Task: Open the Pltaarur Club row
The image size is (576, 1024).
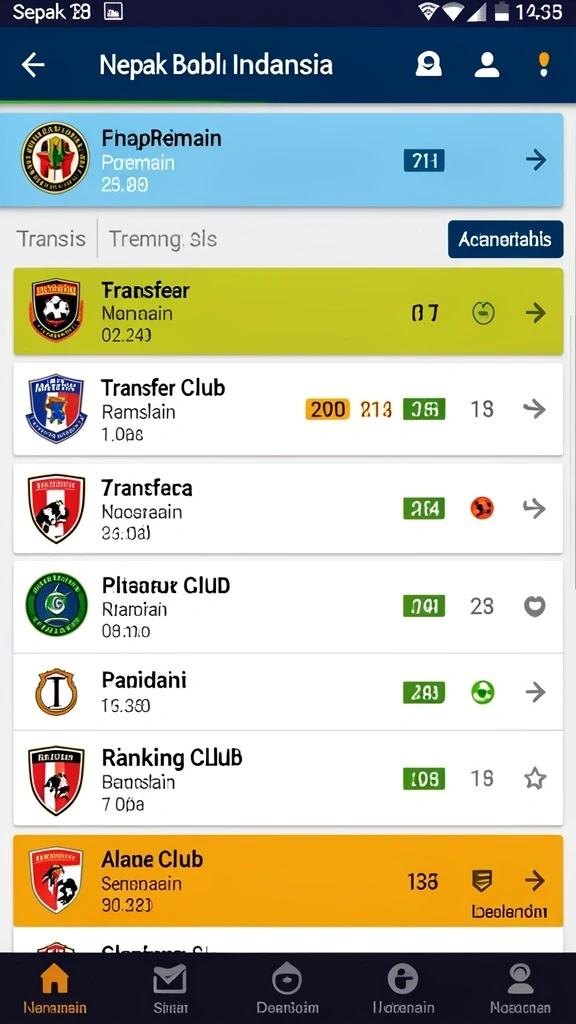Action: 288,607
